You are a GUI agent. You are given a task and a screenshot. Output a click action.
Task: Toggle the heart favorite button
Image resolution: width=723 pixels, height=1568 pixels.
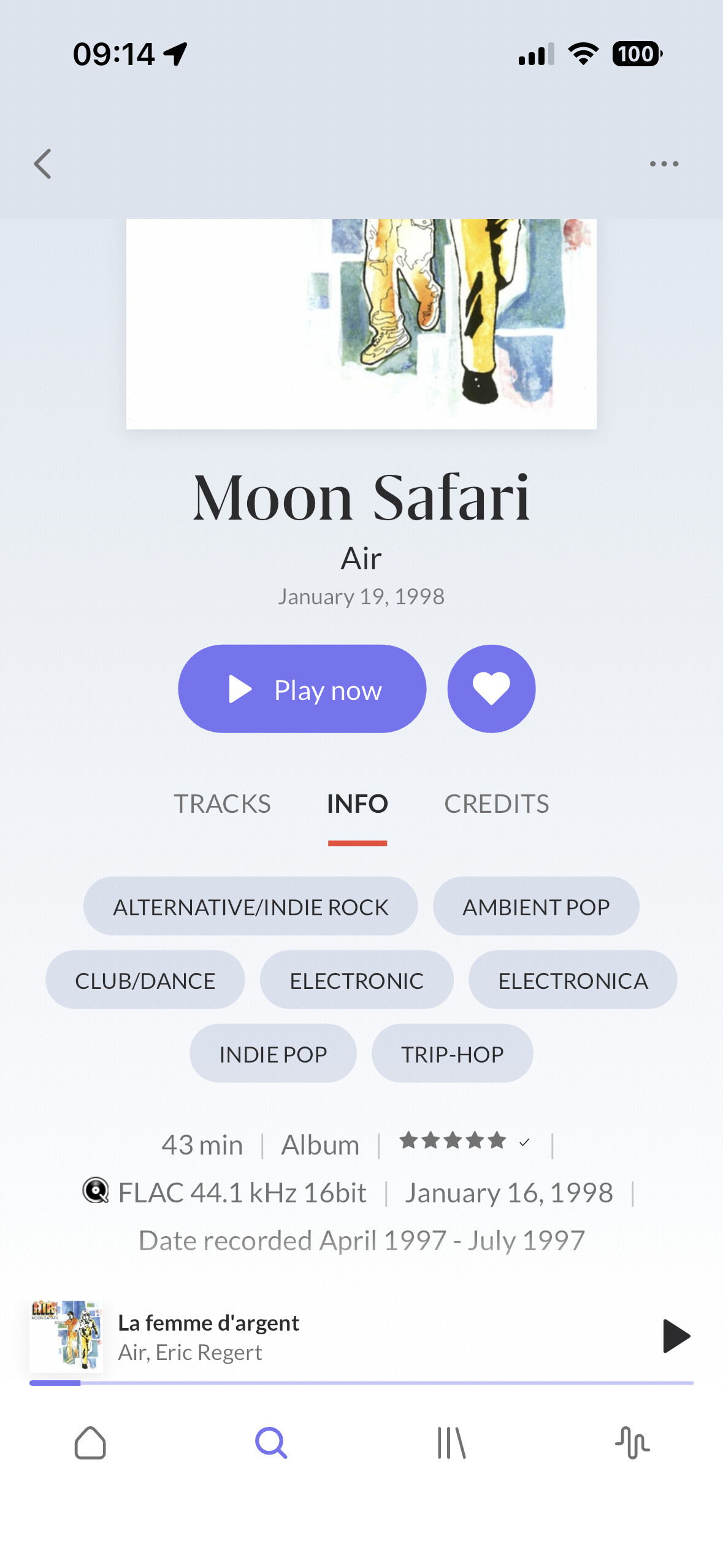tap(491, 689)
